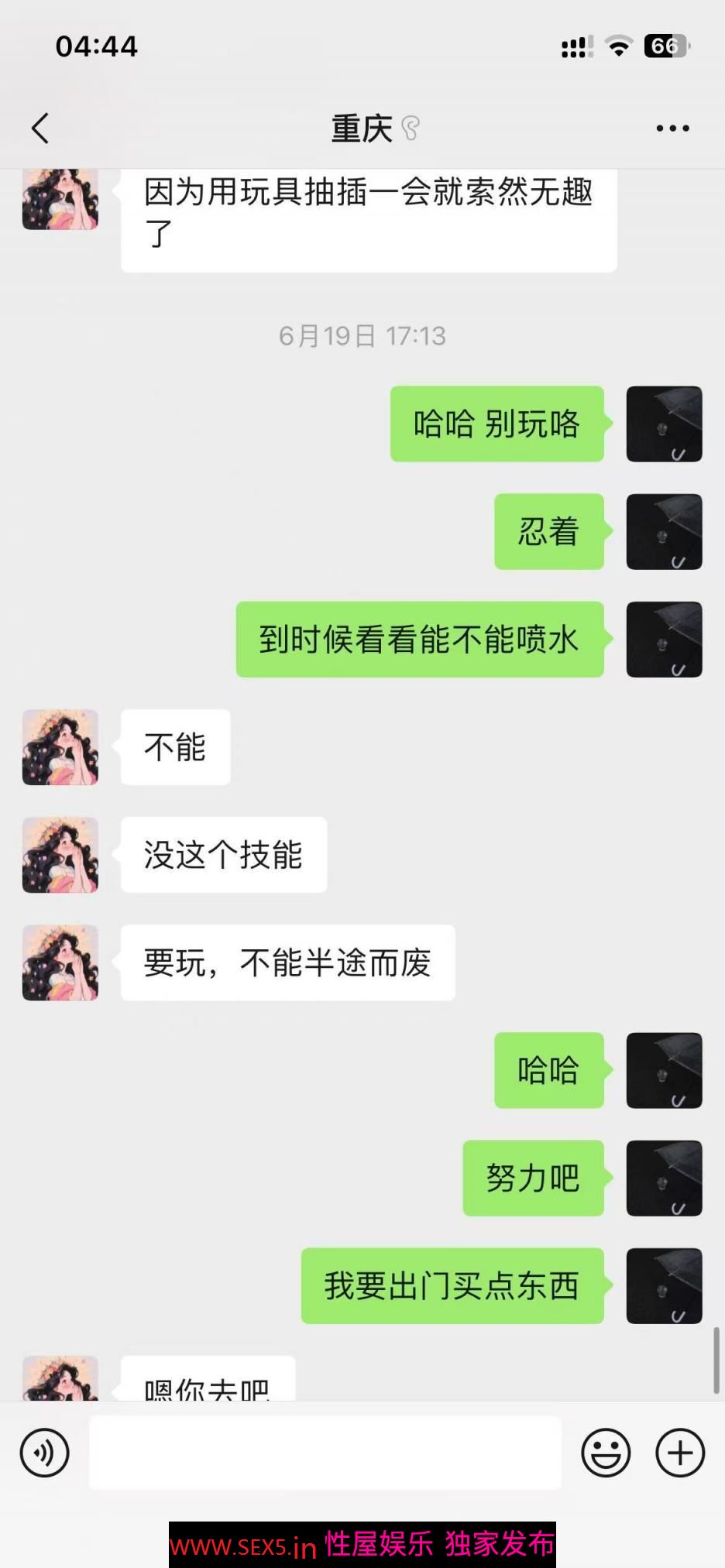Open the plus attachment menu
This screenshot has width=725, height=1568.
[x=680, y=1453]
